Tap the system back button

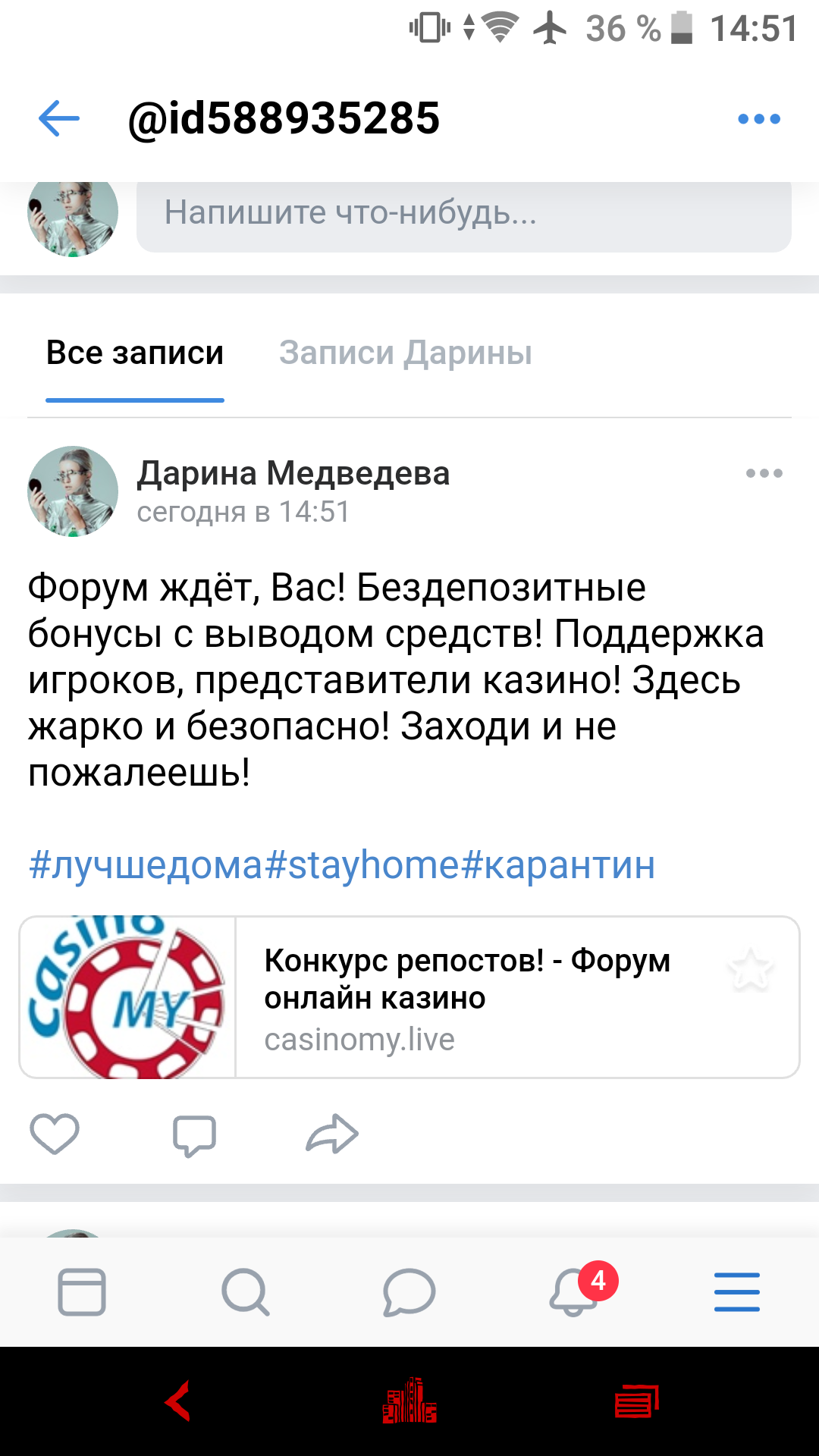click(178, 1401)
